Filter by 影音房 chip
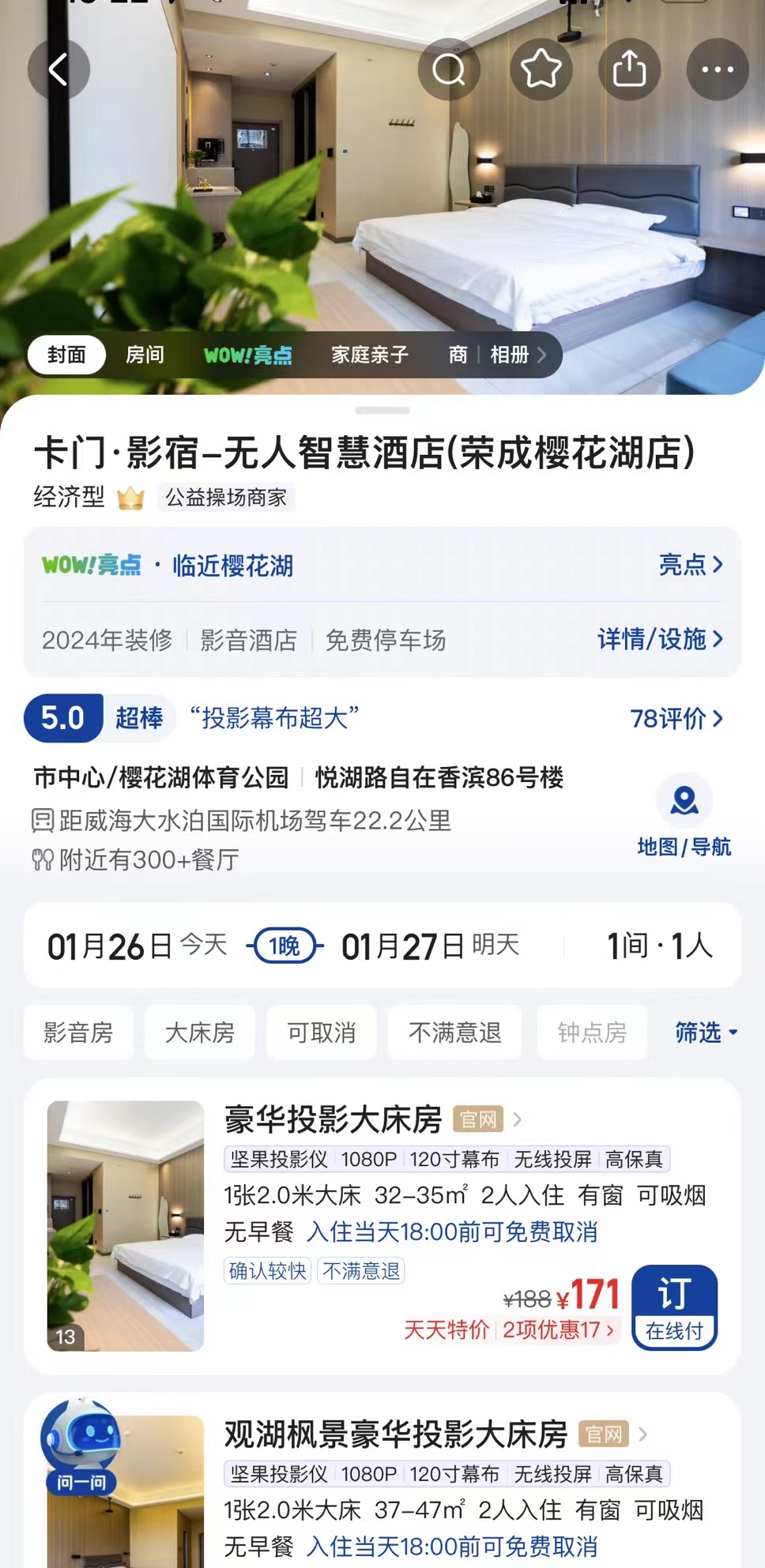Viewport: 765px width, 1568px height. 78,1032
